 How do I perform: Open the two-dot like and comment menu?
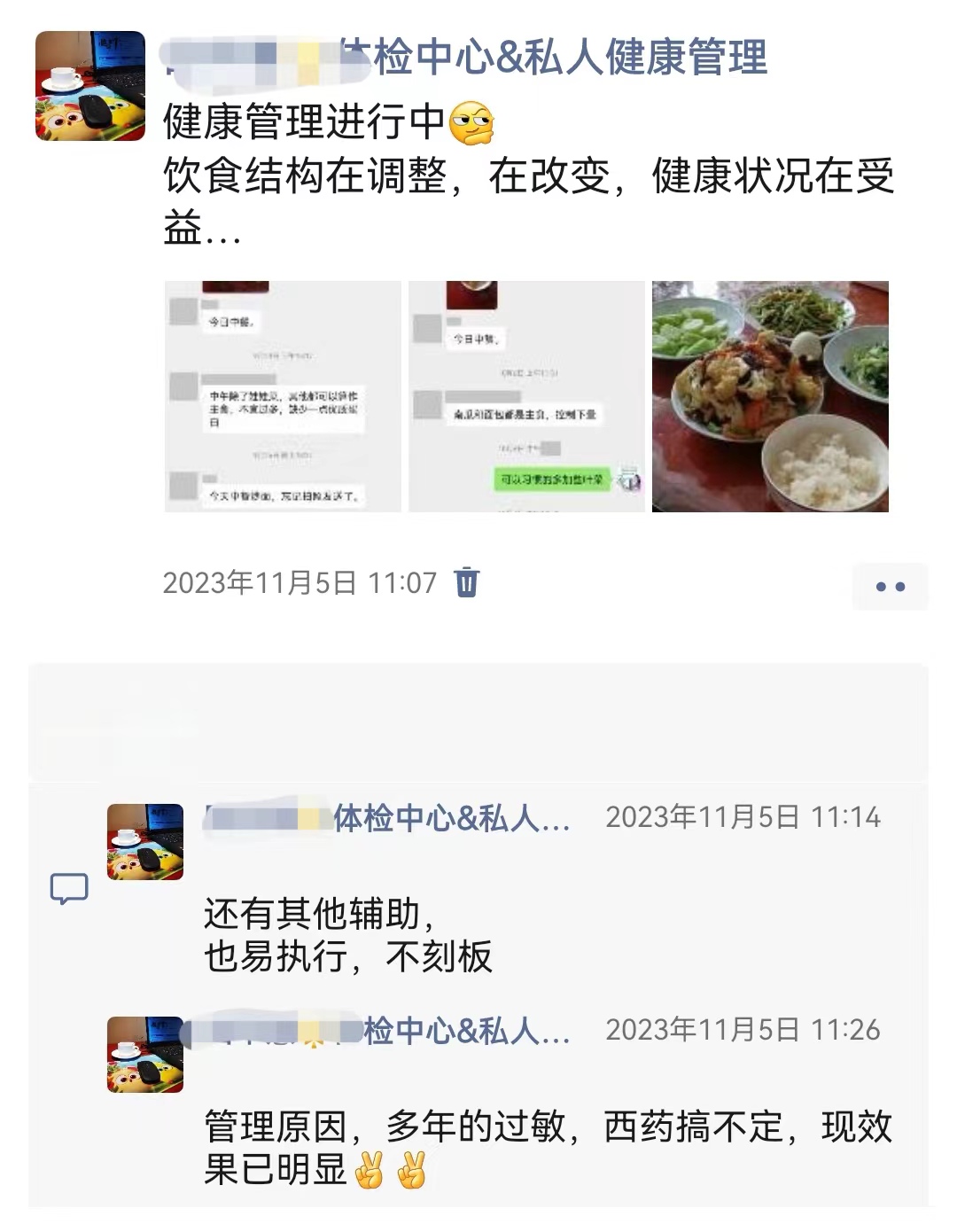click(x=890, y=587)
